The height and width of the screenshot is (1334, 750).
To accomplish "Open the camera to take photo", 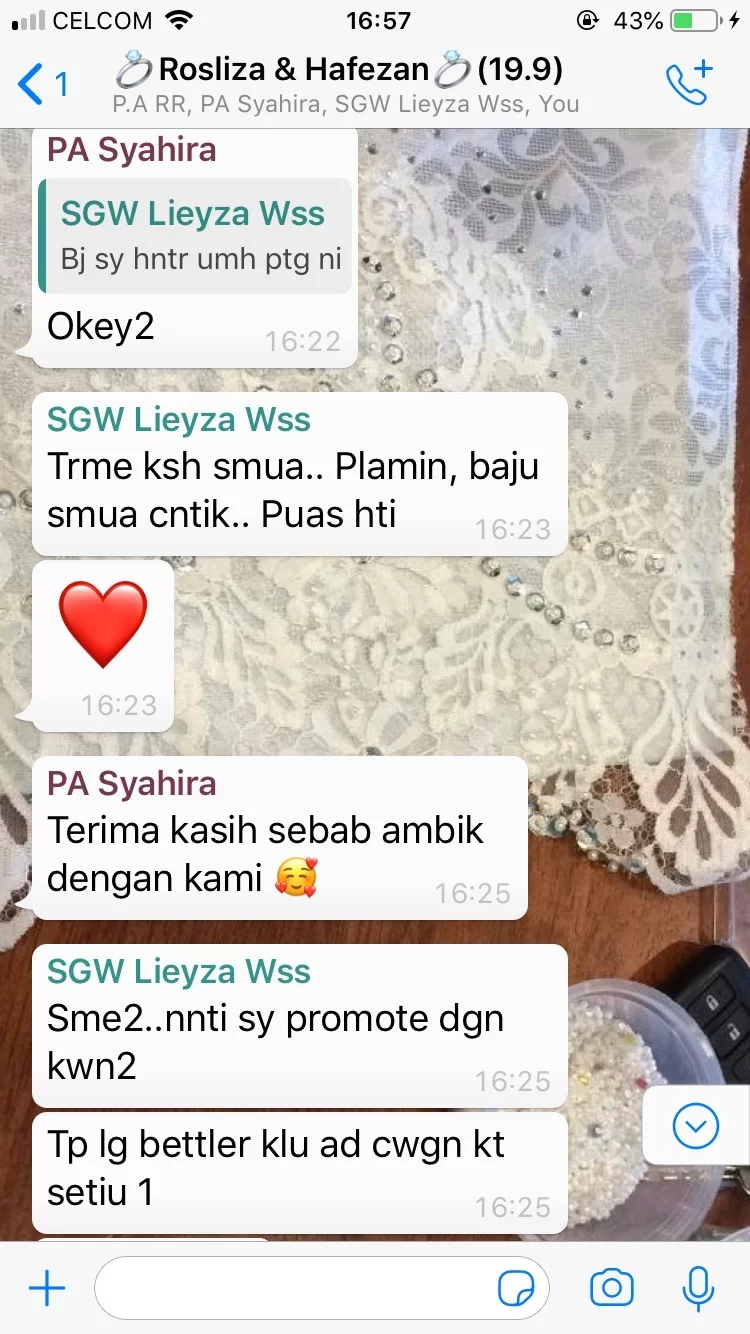I will click(x=612, y=1288).
